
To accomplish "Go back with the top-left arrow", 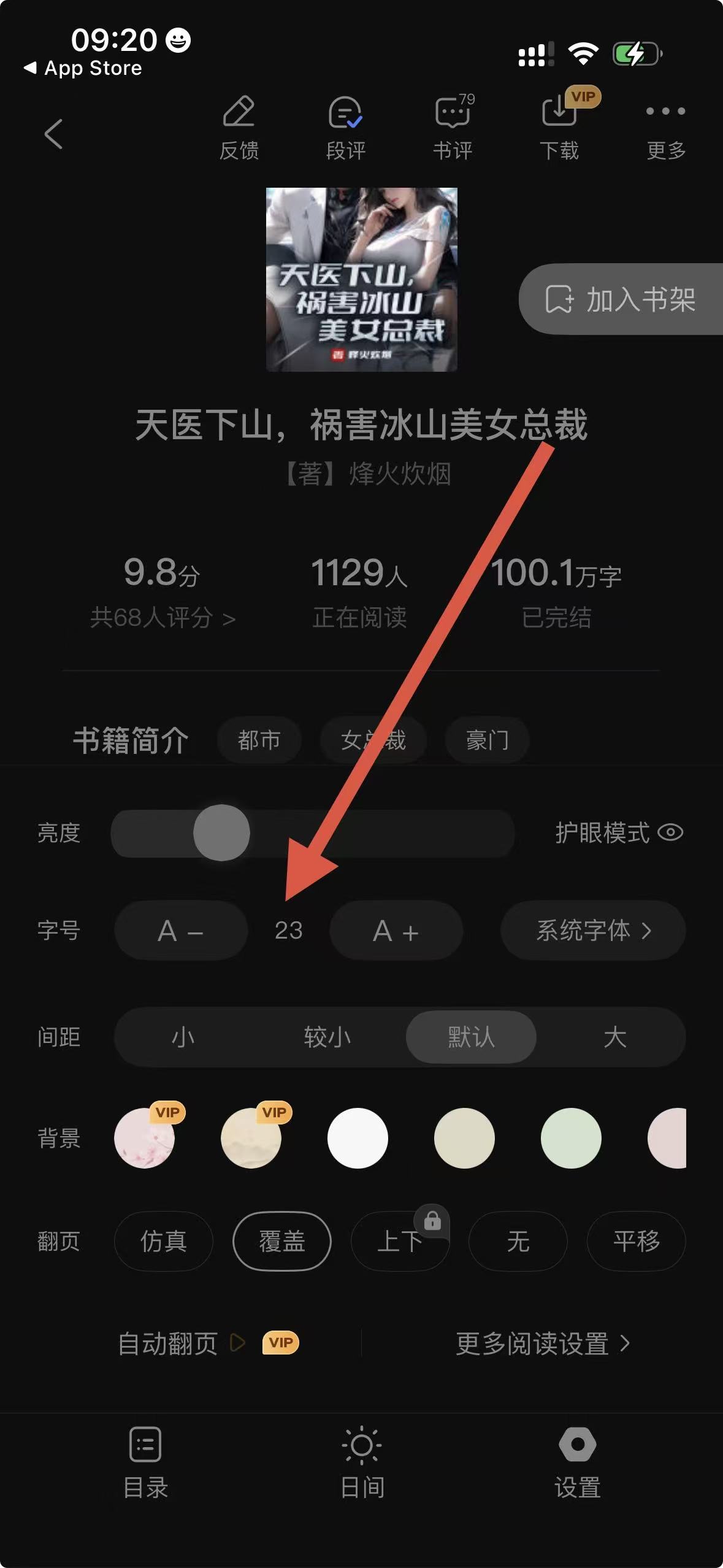I will 53,133.
